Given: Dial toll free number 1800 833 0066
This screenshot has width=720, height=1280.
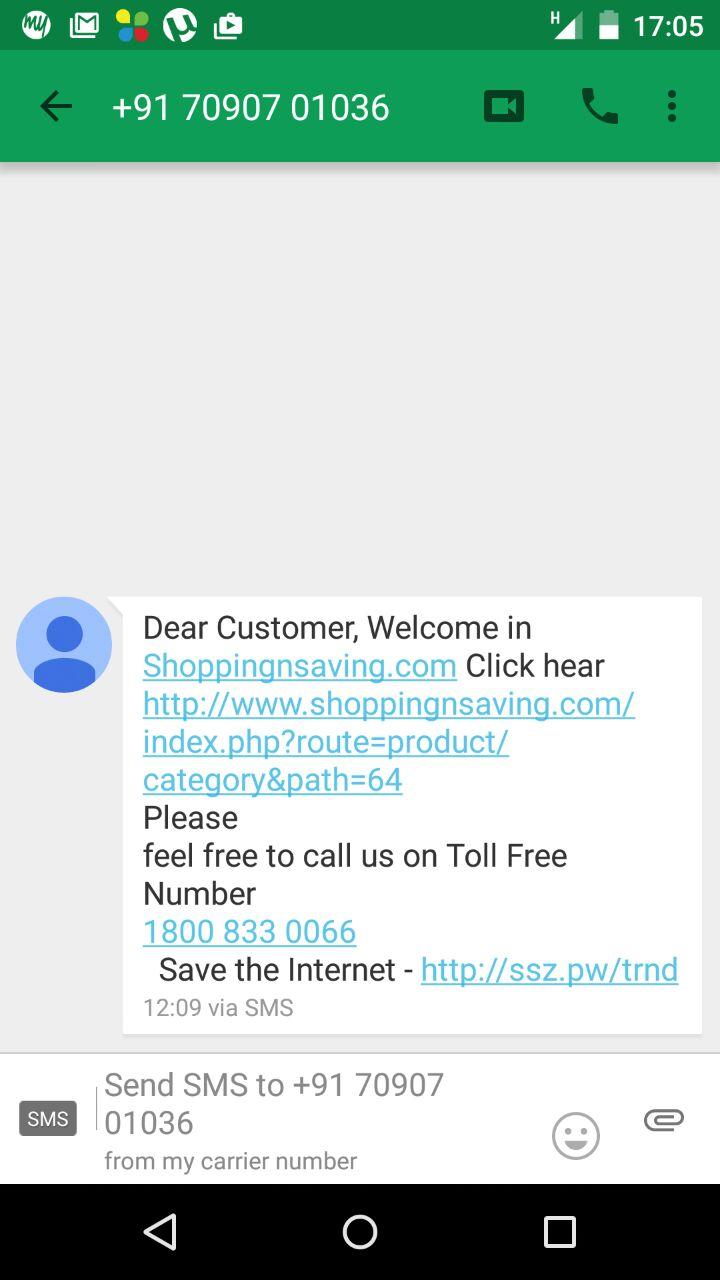Looking at the screenshot, I should click(249, 932).
